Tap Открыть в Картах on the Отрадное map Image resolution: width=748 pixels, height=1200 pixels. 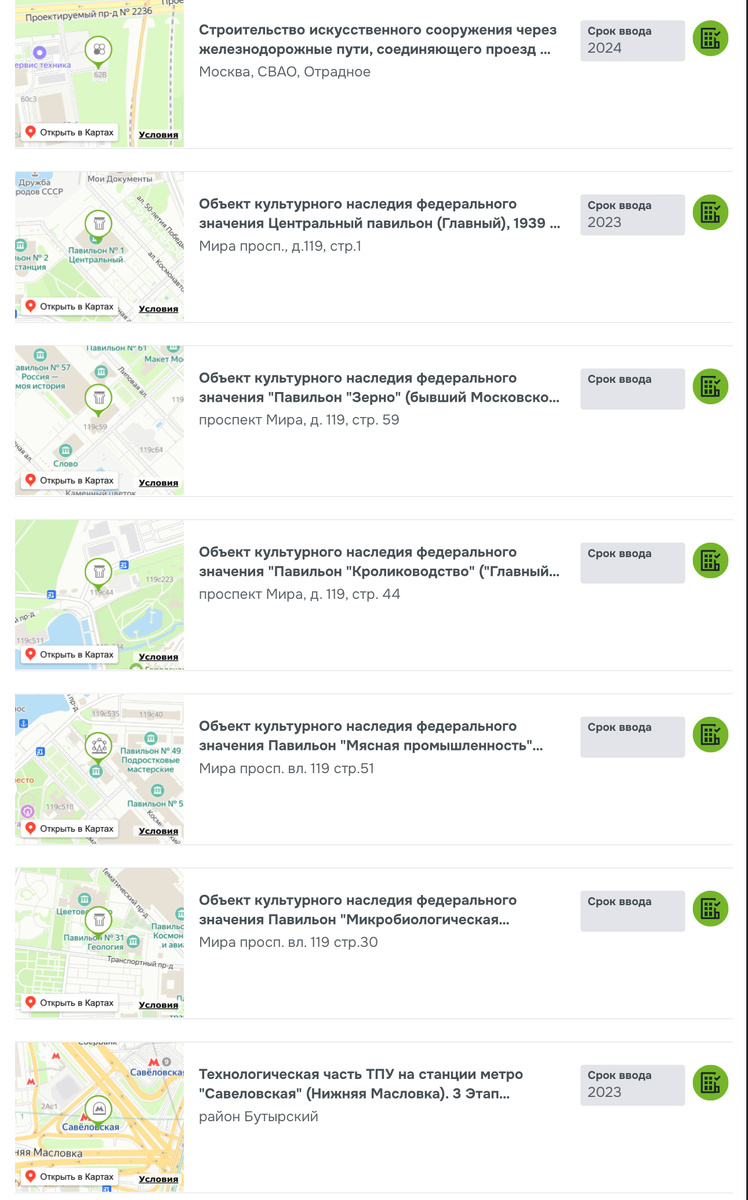click(x=70, y=132)
